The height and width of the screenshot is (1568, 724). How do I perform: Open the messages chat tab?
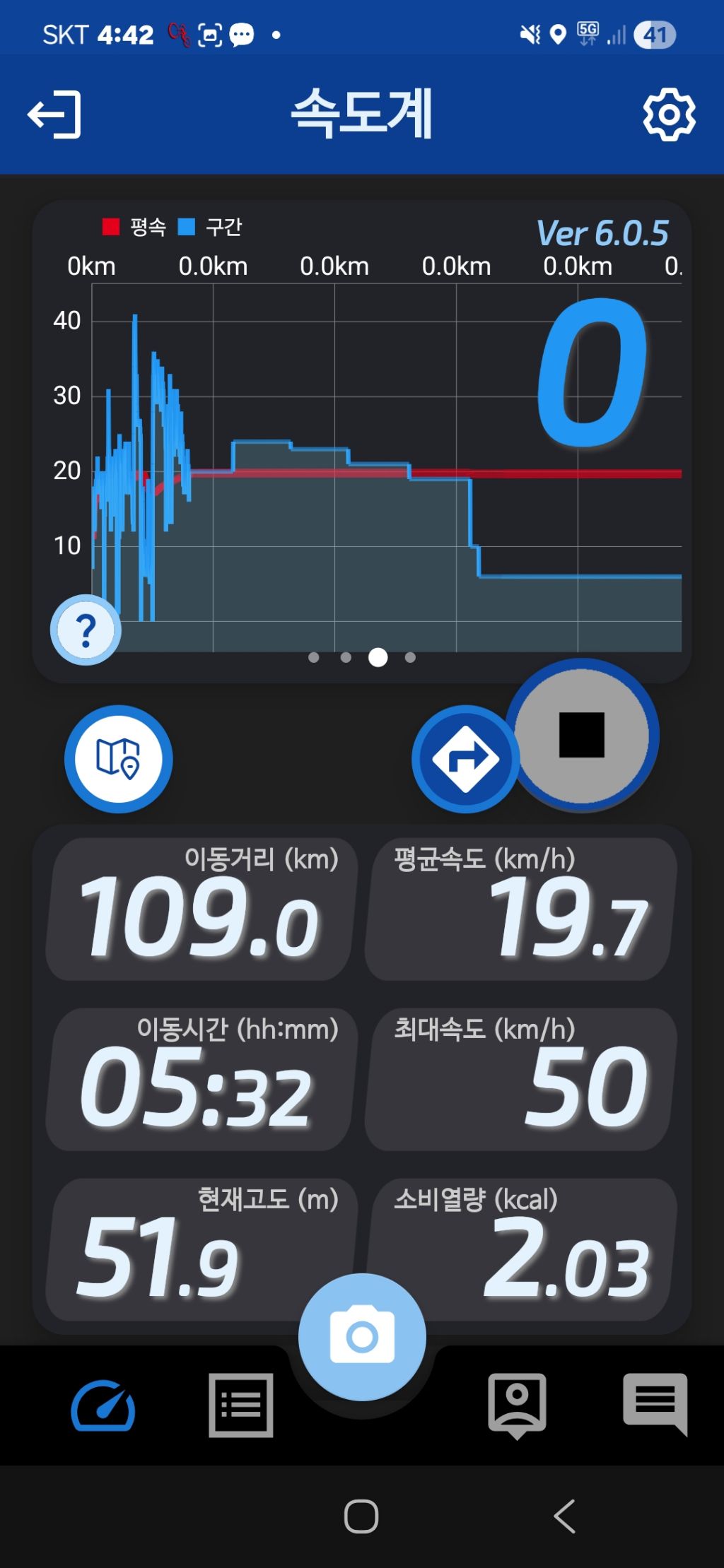pyautogui.click(x=655, y=1403)
